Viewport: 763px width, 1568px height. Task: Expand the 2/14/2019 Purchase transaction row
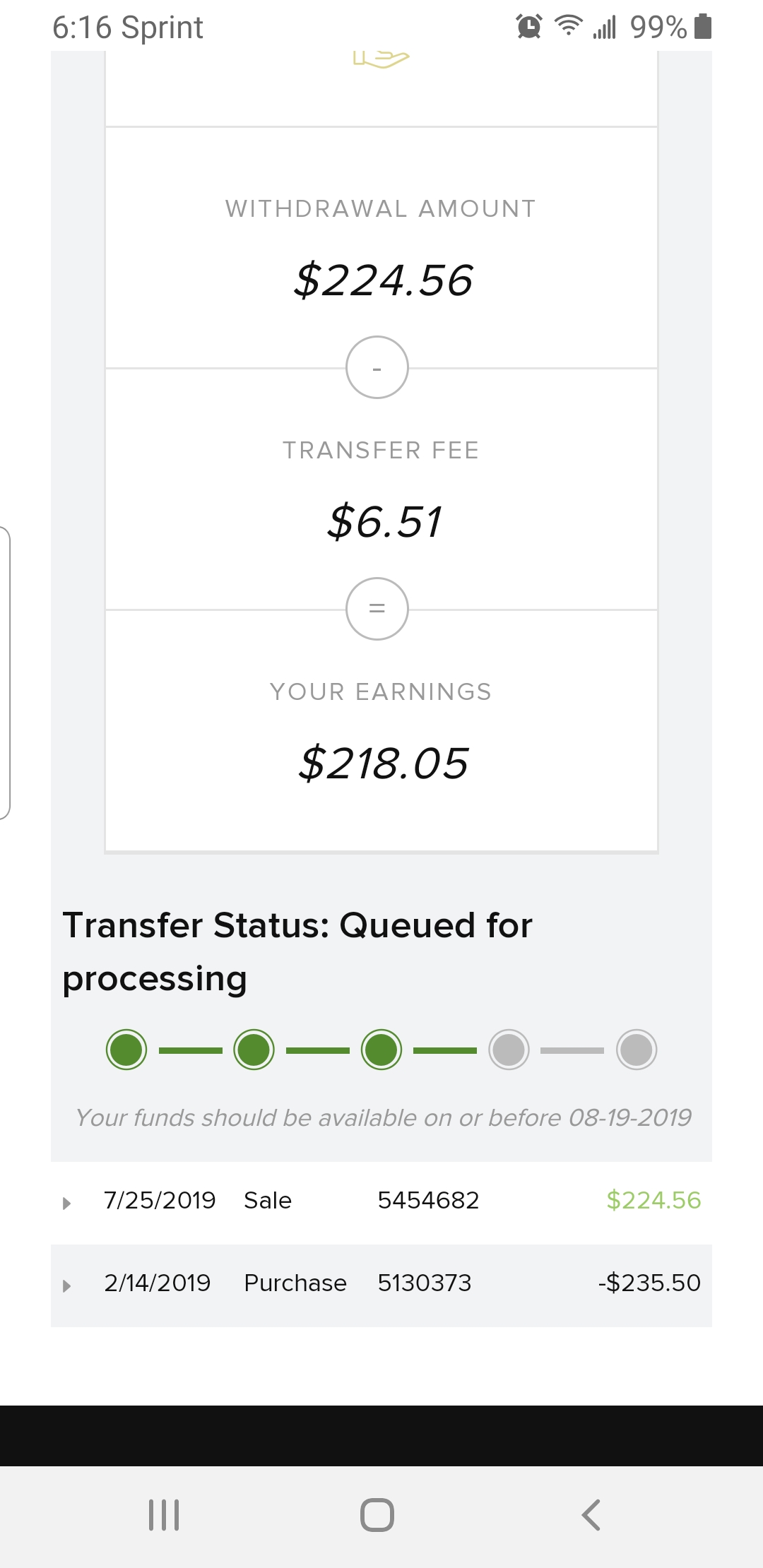click(67, 1285)
